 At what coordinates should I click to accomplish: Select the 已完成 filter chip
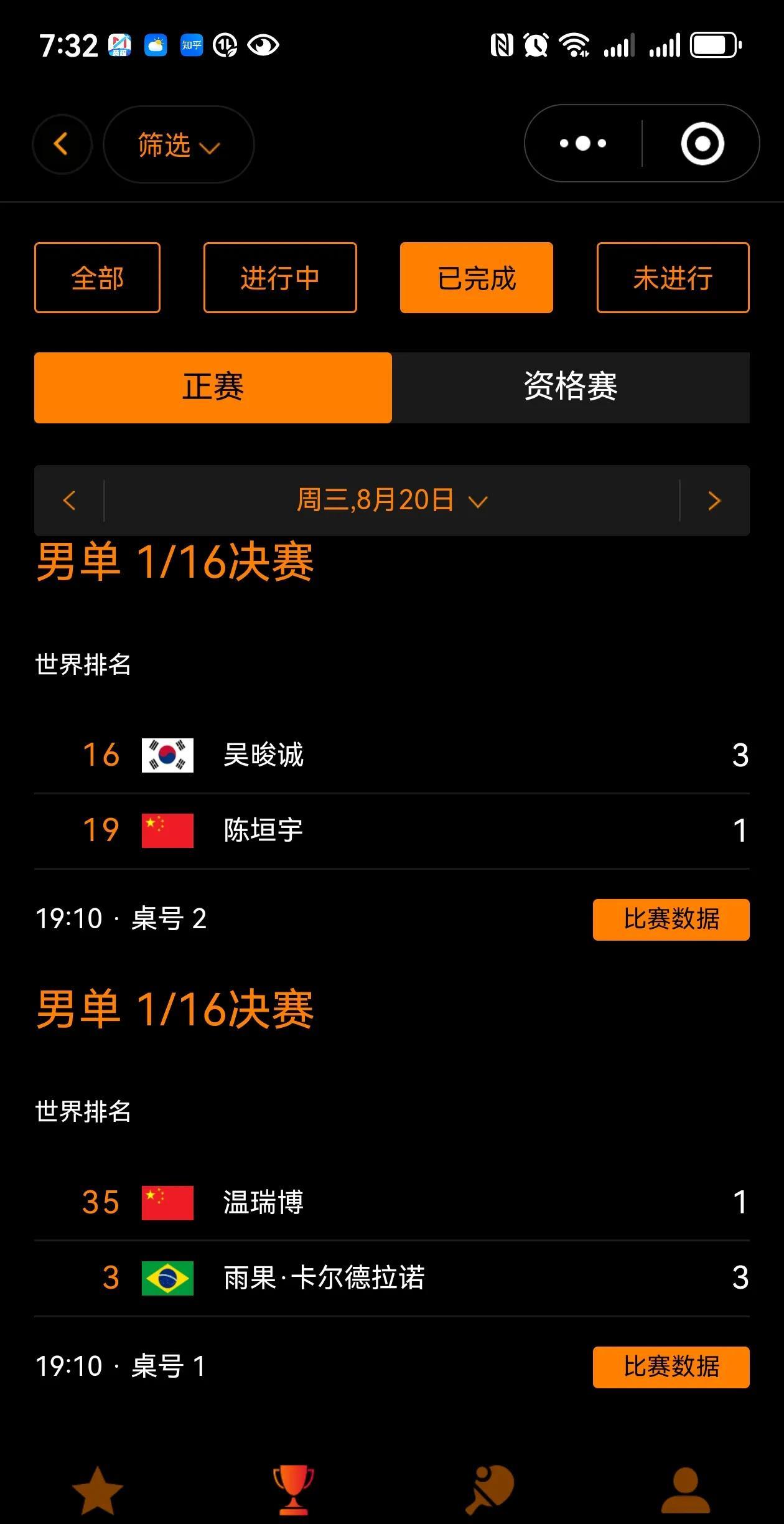click(x=477, y=278)
